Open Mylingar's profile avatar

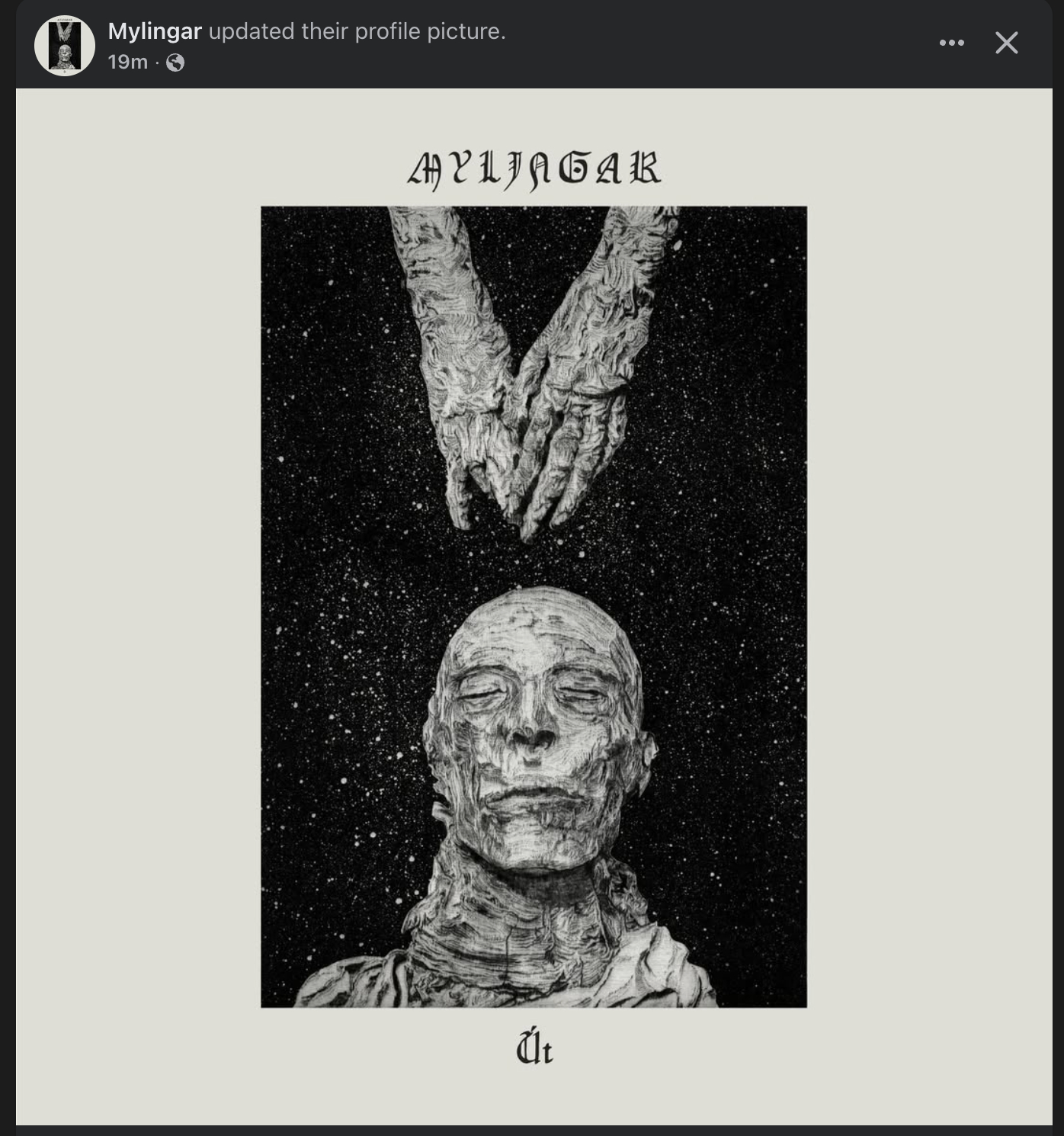click(65, 46)
